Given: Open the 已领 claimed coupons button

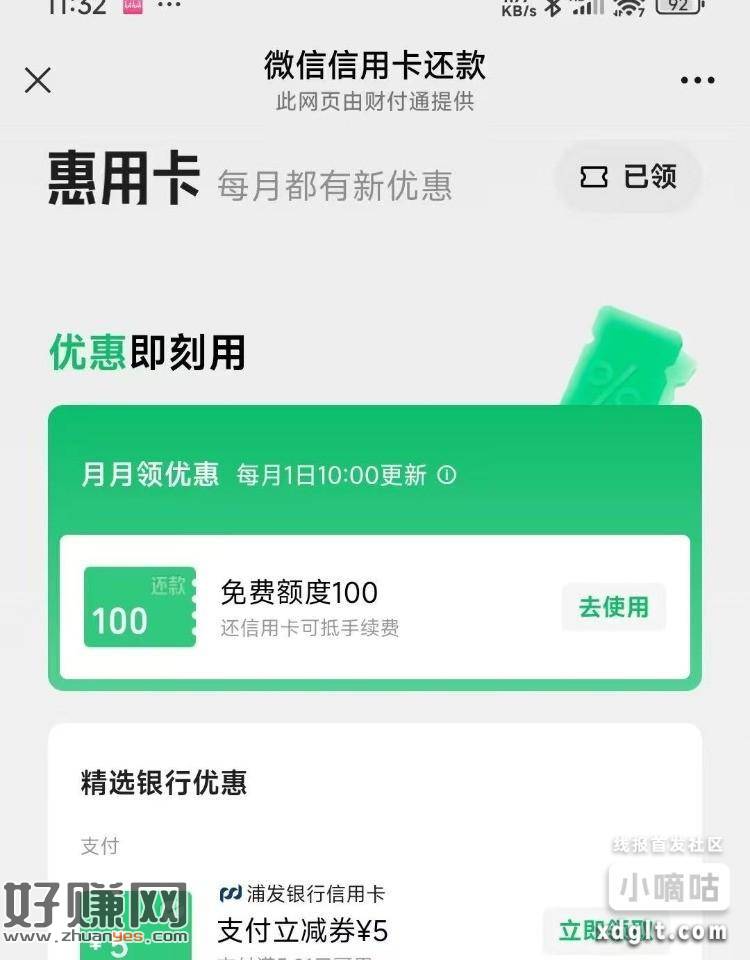Looking at the screenshot, I should (629, 177).
